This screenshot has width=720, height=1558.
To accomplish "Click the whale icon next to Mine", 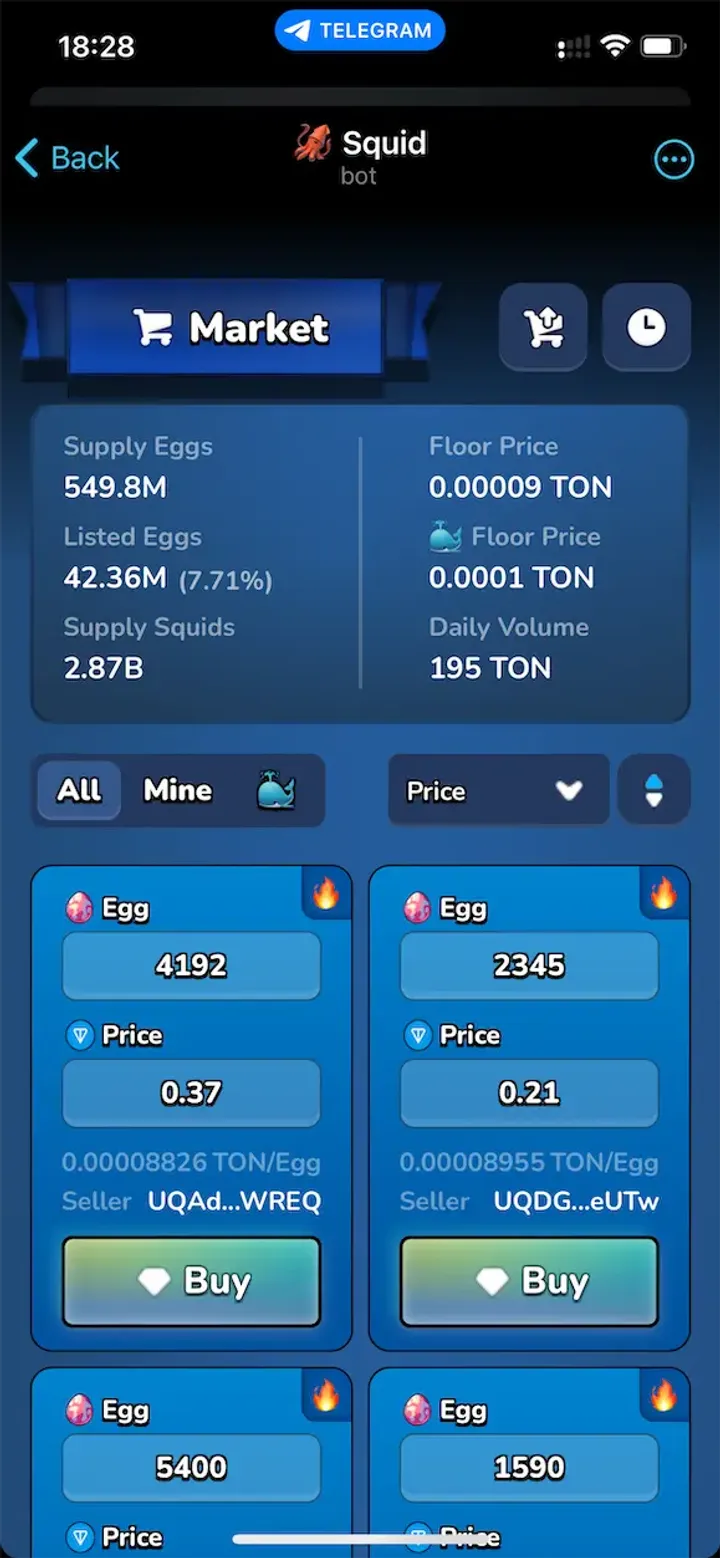I will (270, 790).
